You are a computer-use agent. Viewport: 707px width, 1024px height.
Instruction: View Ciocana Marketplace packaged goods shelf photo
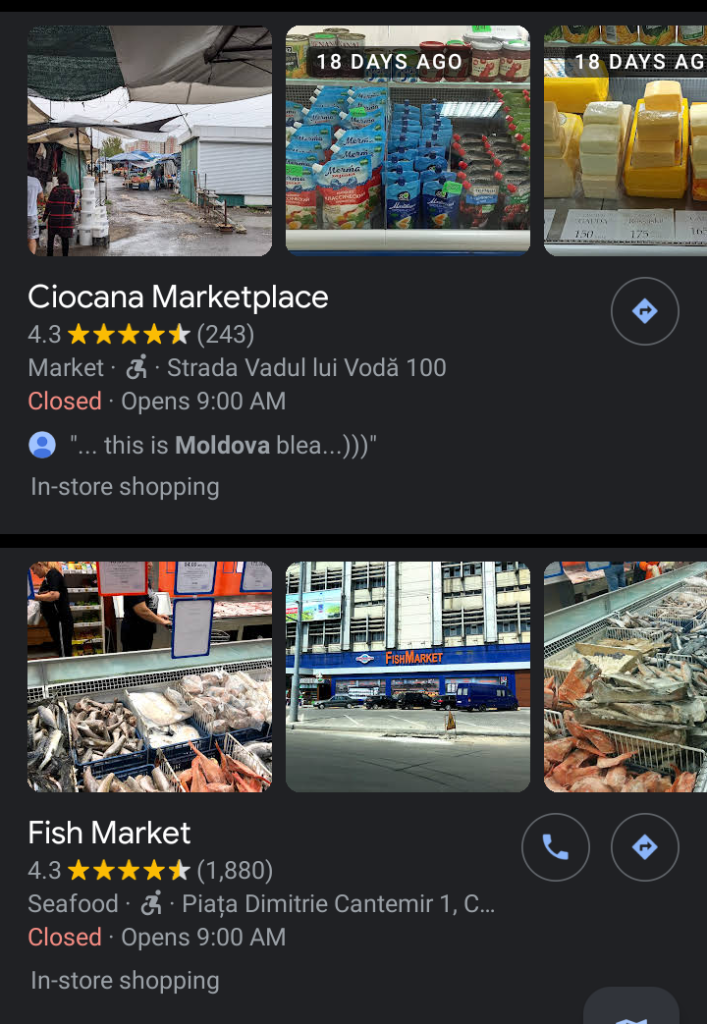(408, 141)
